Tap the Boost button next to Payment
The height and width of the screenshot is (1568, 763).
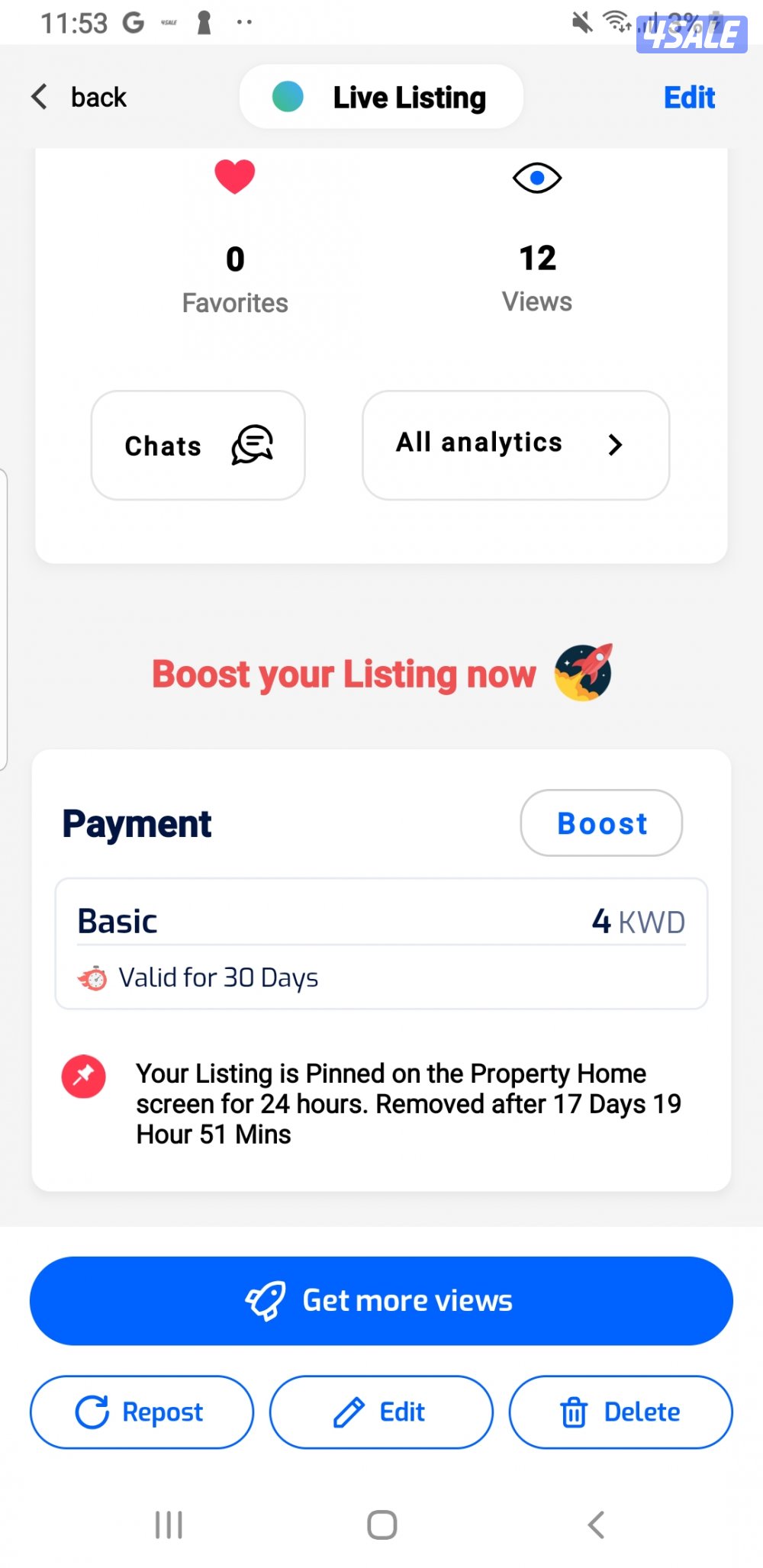tap(601, 823)
